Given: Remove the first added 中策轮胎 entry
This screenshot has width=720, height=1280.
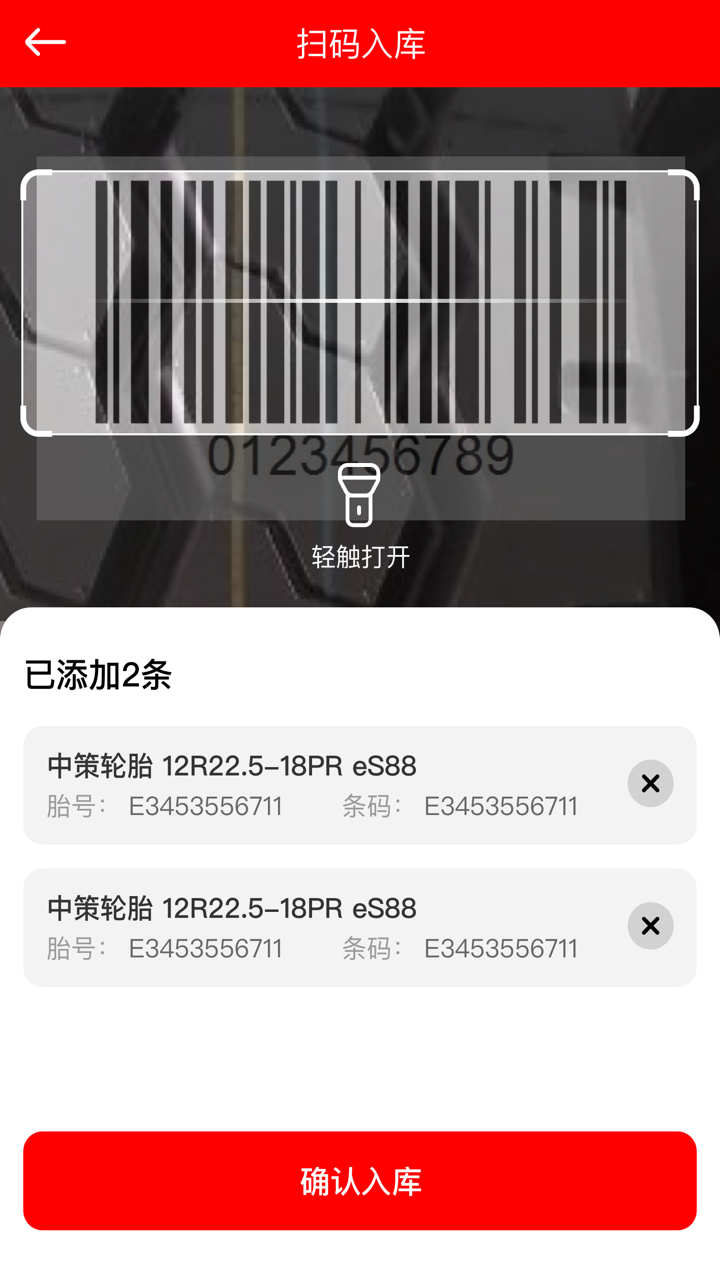Looking at the screenshot, I should tap(650, 784).
